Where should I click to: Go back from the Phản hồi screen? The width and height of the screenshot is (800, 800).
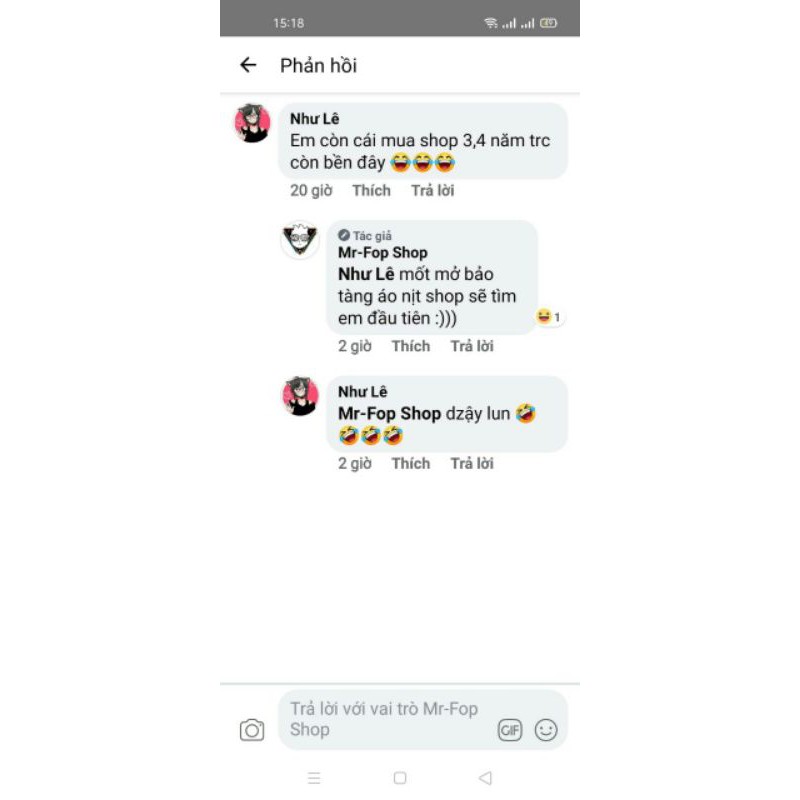[x=248, y=65]
